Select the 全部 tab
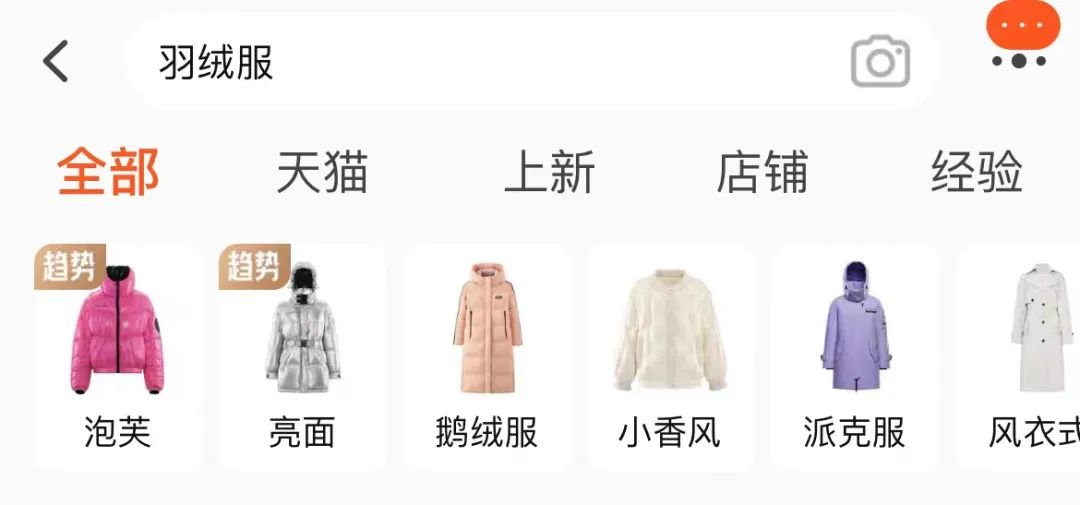1080x505 pixels. [x=108, y=172]
